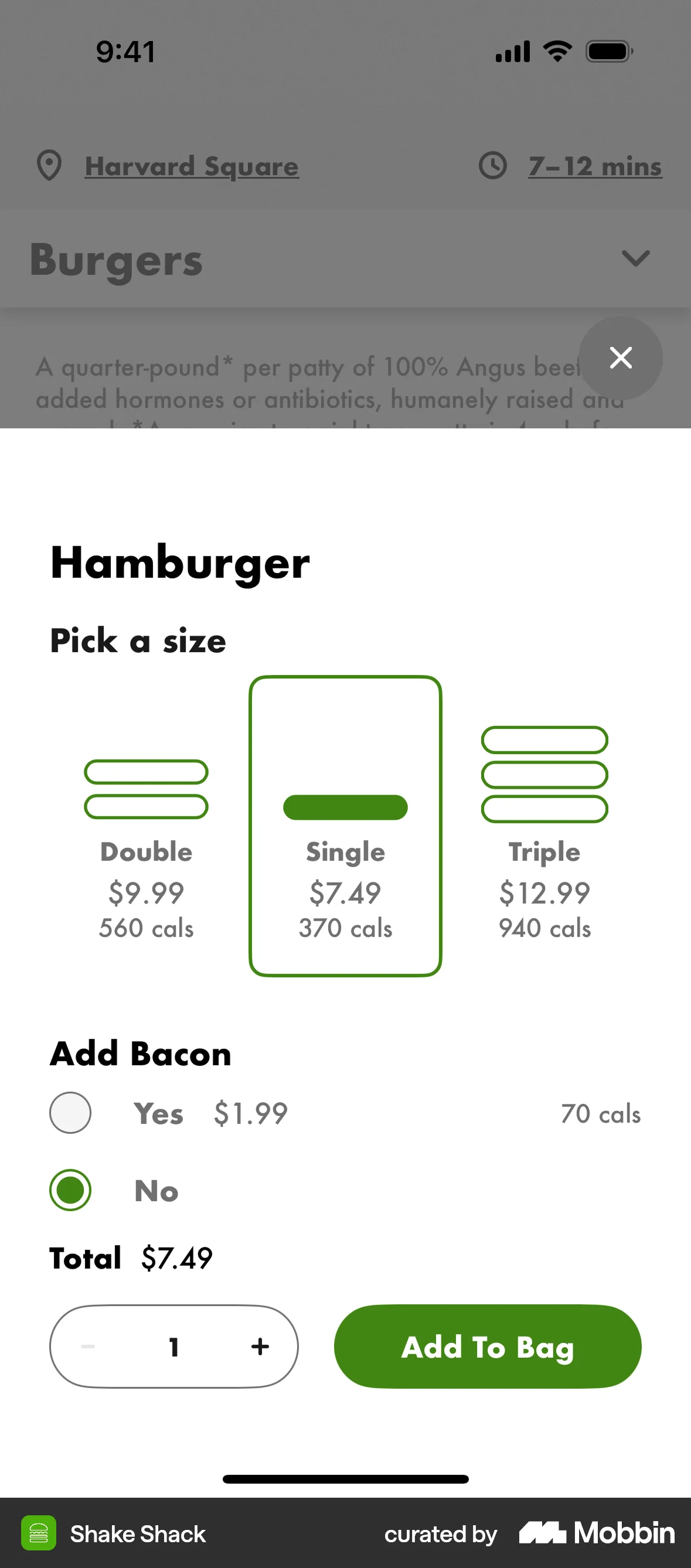The image size is (691, 1568).
Task: Click the 7–12 mins delivery estimate
Action: click(x=594, y=166)
